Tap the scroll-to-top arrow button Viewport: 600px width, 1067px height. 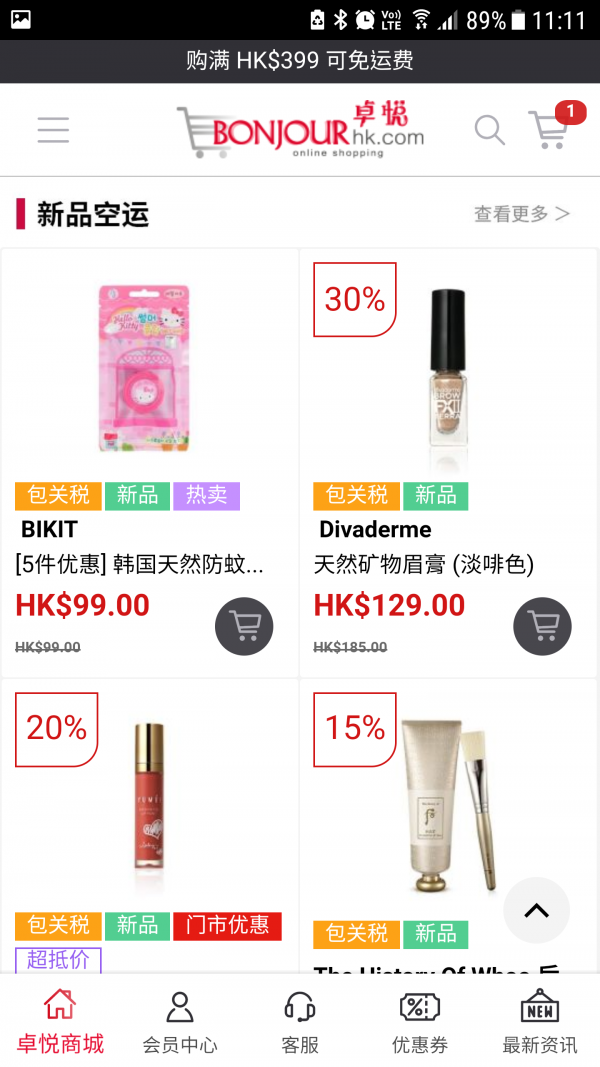(536, 910)
